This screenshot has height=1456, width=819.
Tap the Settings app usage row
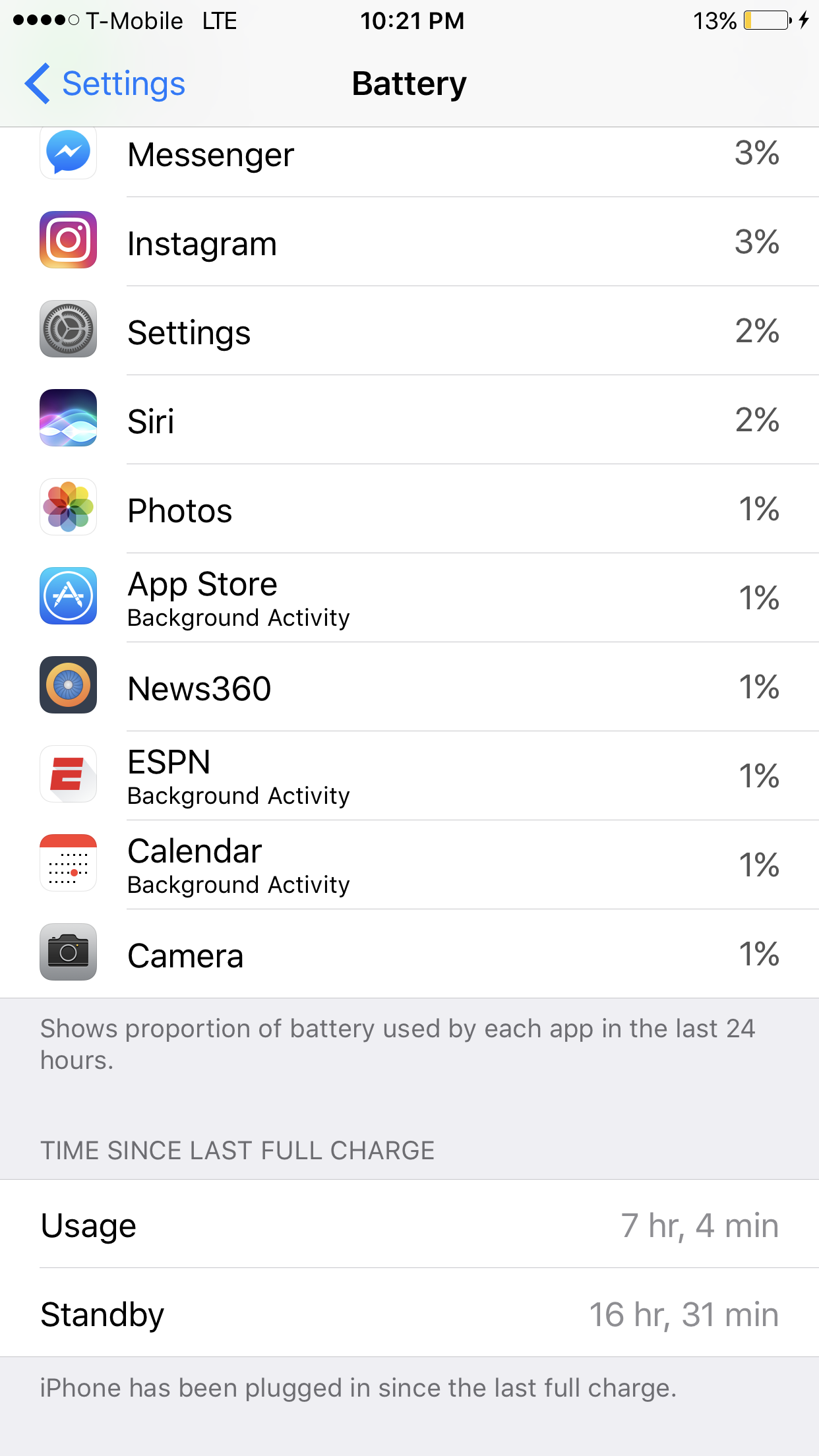(409, 330)
